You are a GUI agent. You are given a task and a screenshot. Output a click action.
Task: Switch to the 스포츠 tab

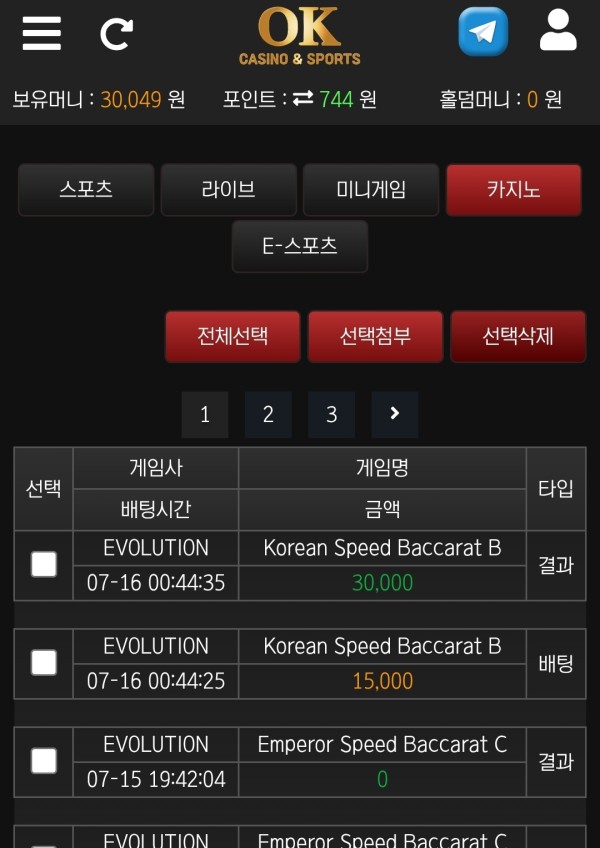[x=86, y=190]
